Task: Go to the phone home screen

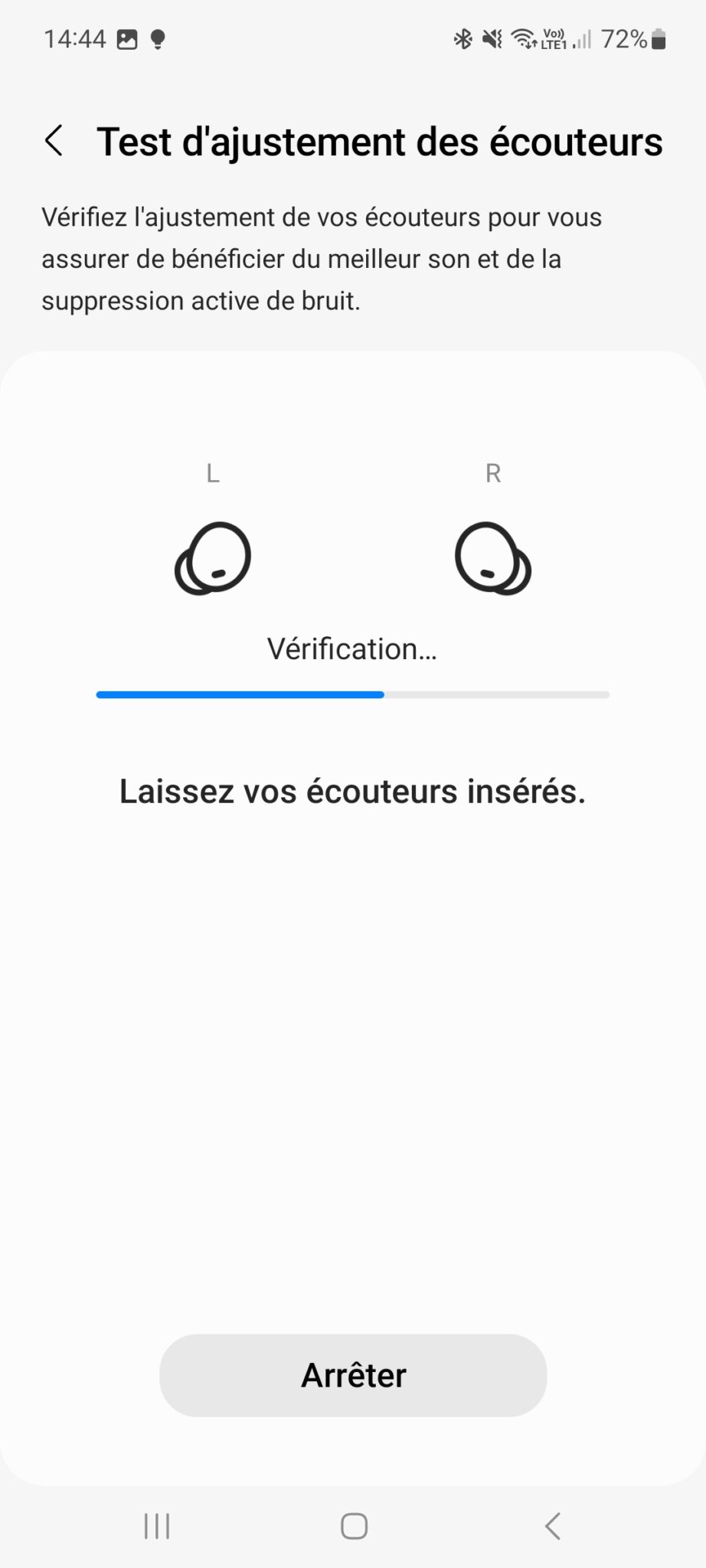Action: pos(354,1526)
